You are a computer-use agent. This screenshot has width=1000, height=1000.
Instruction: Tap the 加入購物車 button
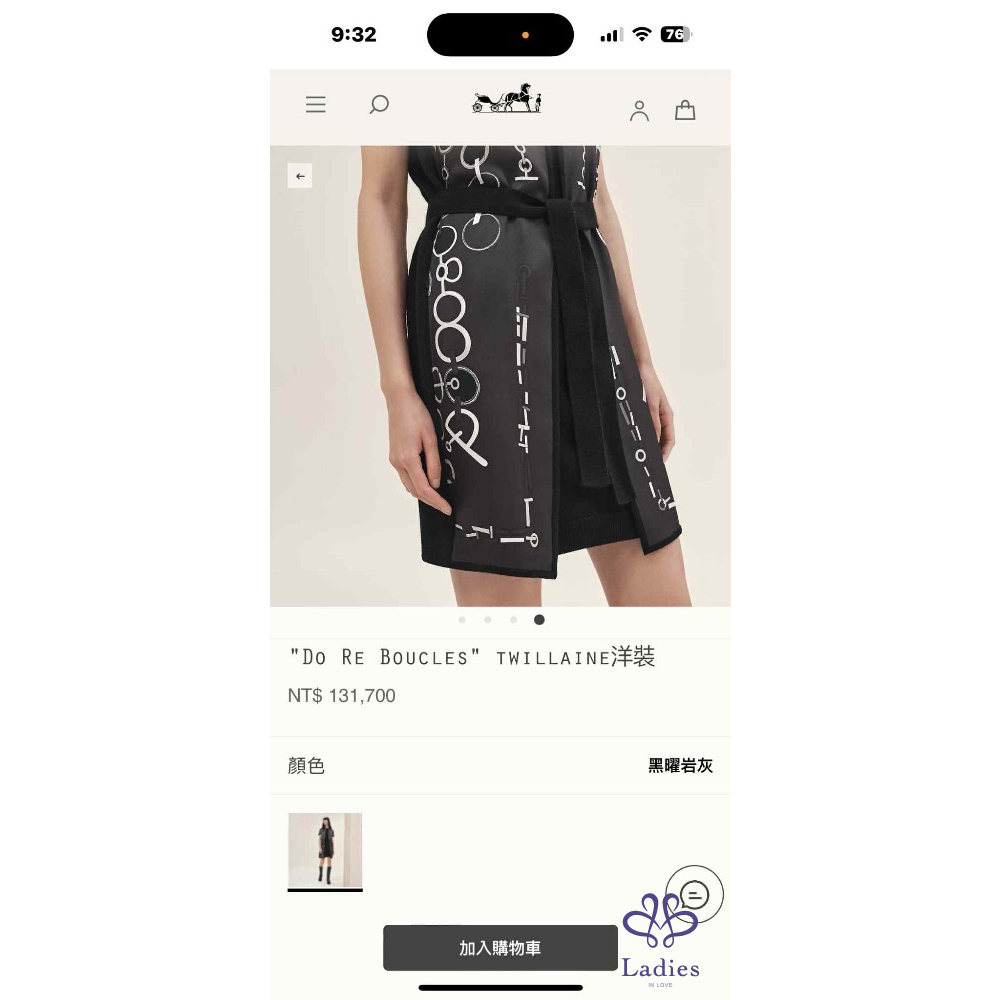point(500,948)
